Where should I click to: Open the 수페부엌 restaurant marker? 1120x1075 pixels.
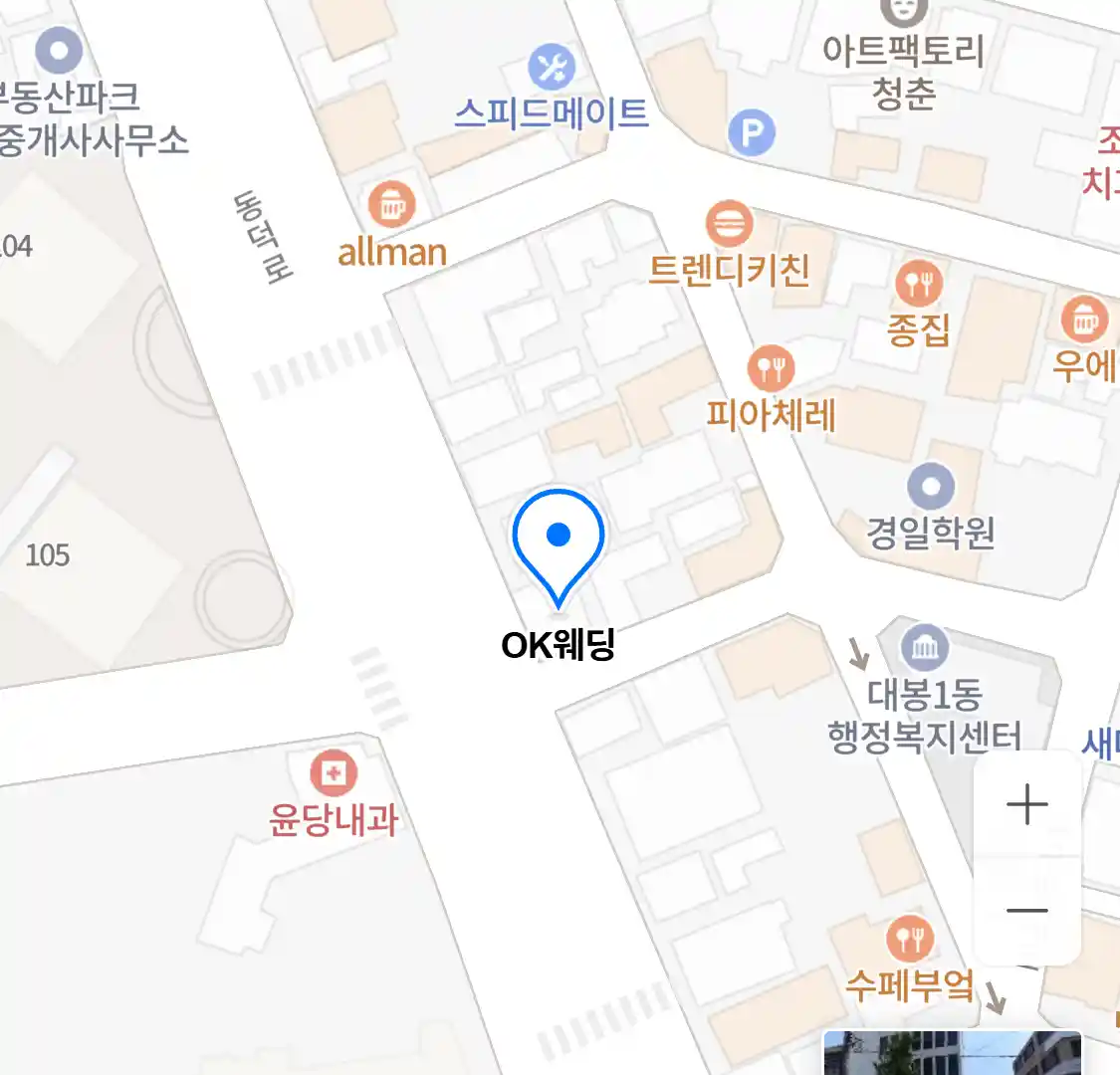(909, 940)
